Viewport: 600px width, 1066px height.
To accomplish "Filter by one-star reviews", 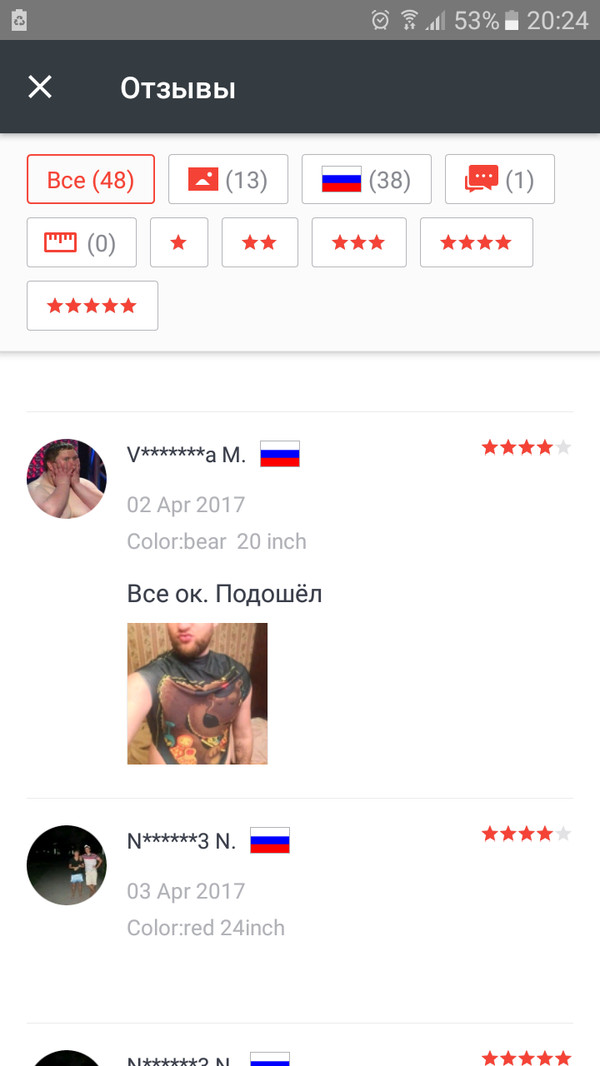I will pyautogui.click(x=179, y=243).
